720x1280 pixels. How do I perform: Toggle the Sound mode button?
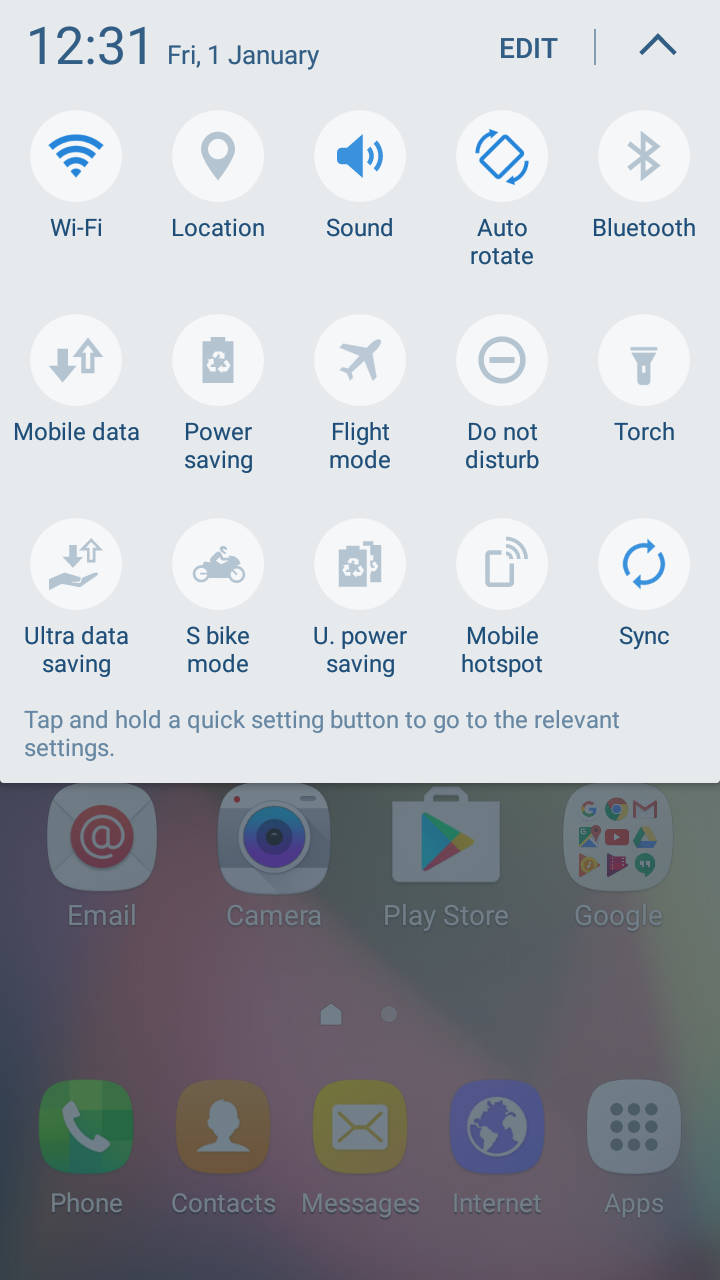coord(360,157)
